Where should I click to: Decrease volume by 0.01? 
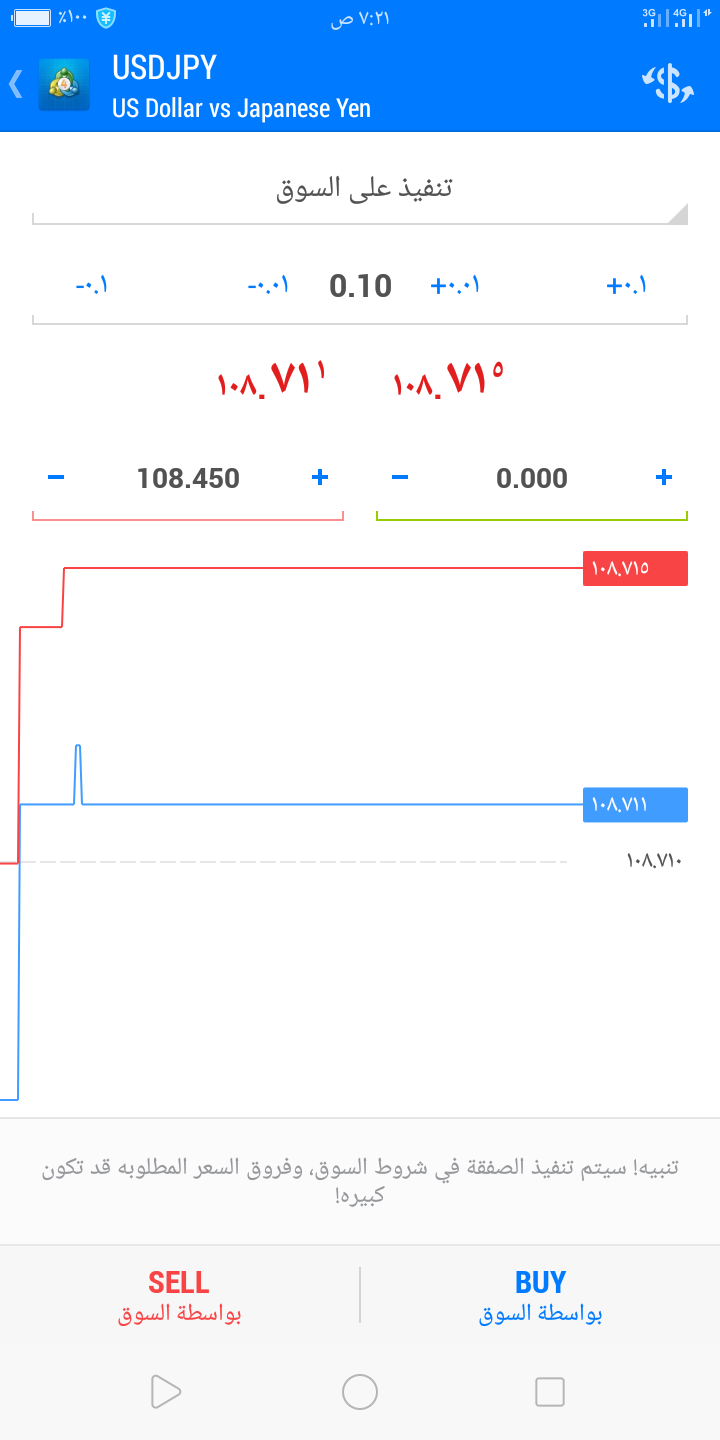point(269,286)
